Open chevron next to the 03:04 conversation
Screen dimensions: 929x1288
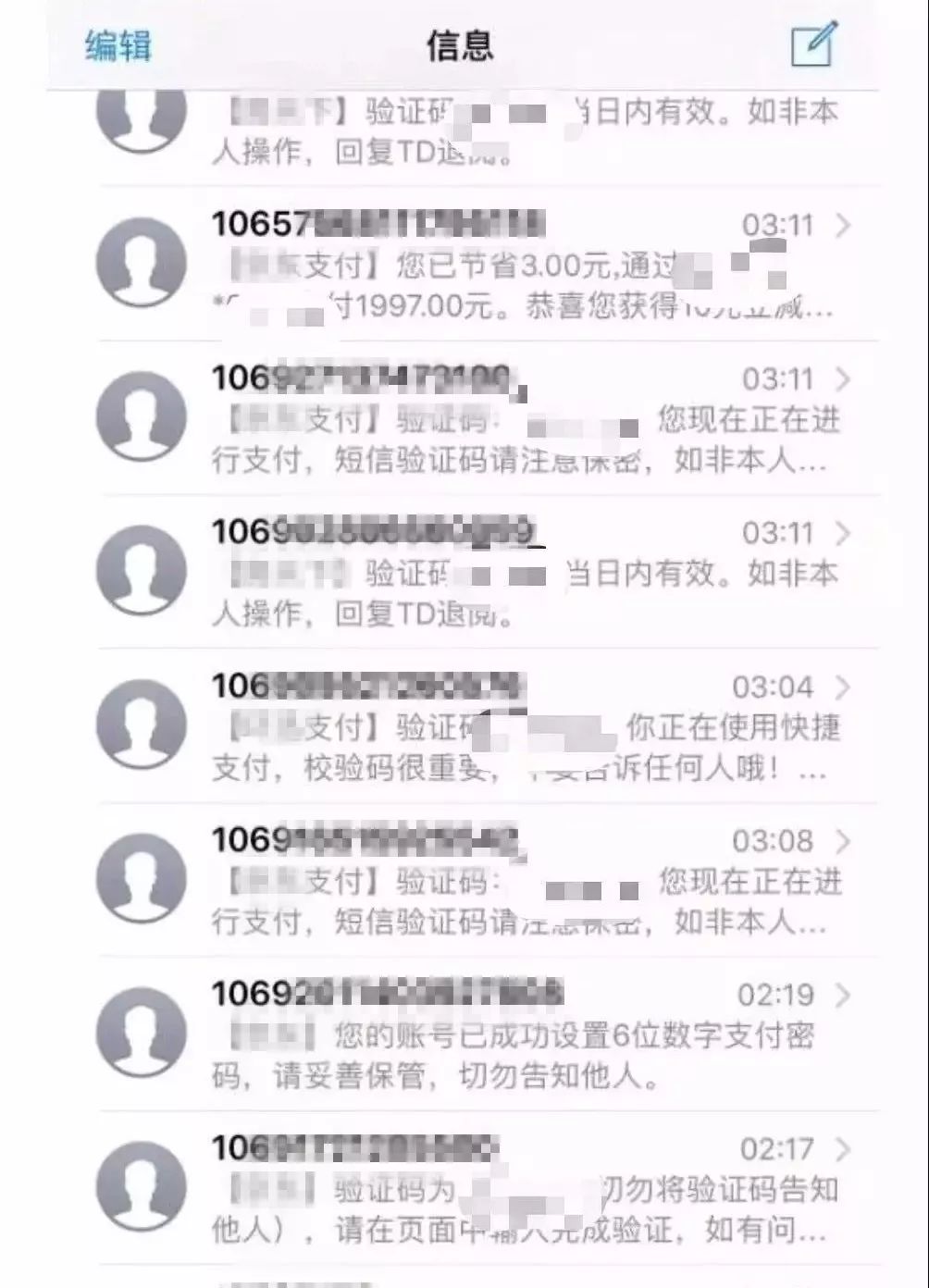pyautogui.click(x=847, y=687)
